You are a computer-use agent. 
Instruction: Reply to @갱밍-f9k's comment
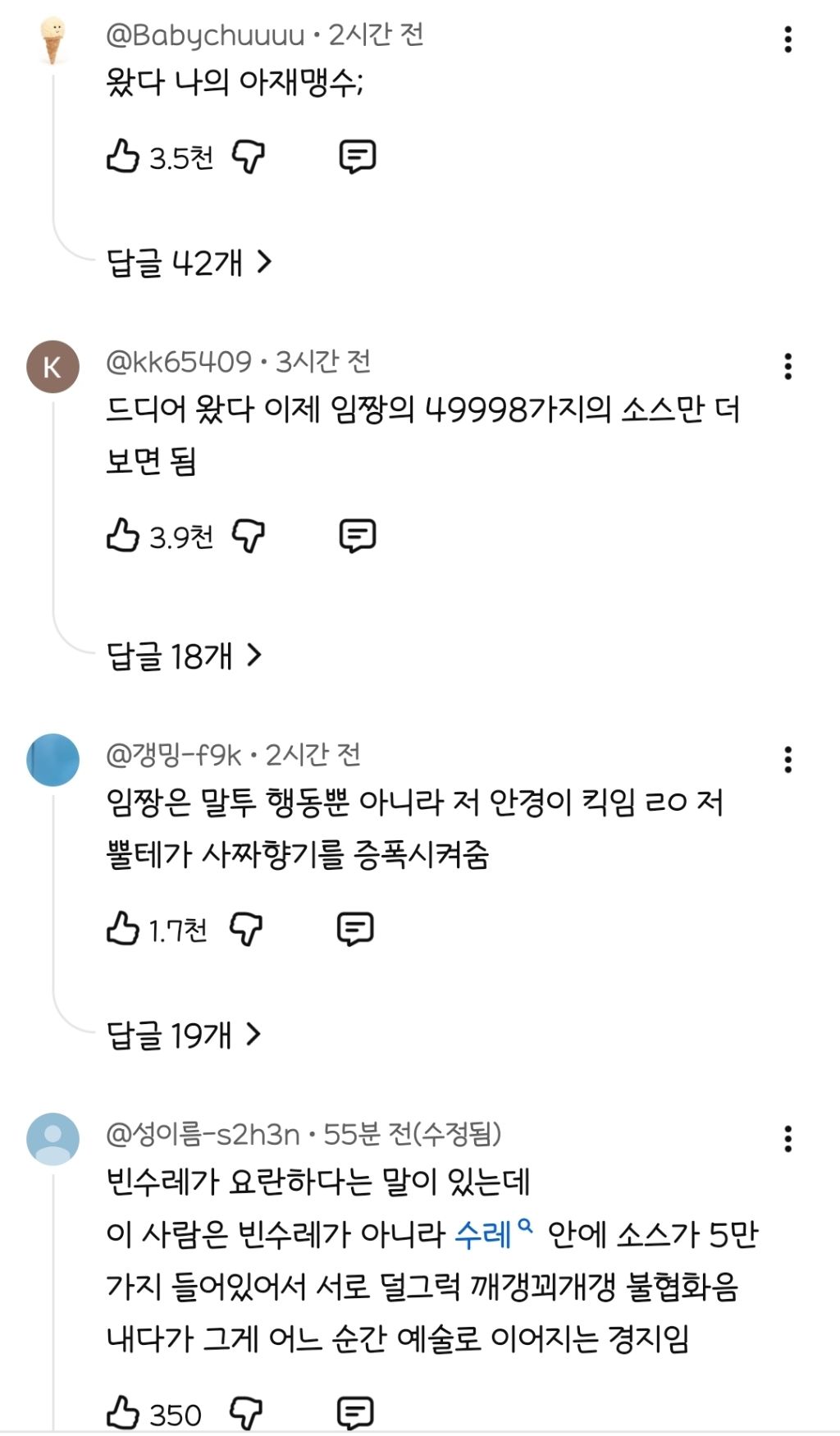[x=355, y=929]
